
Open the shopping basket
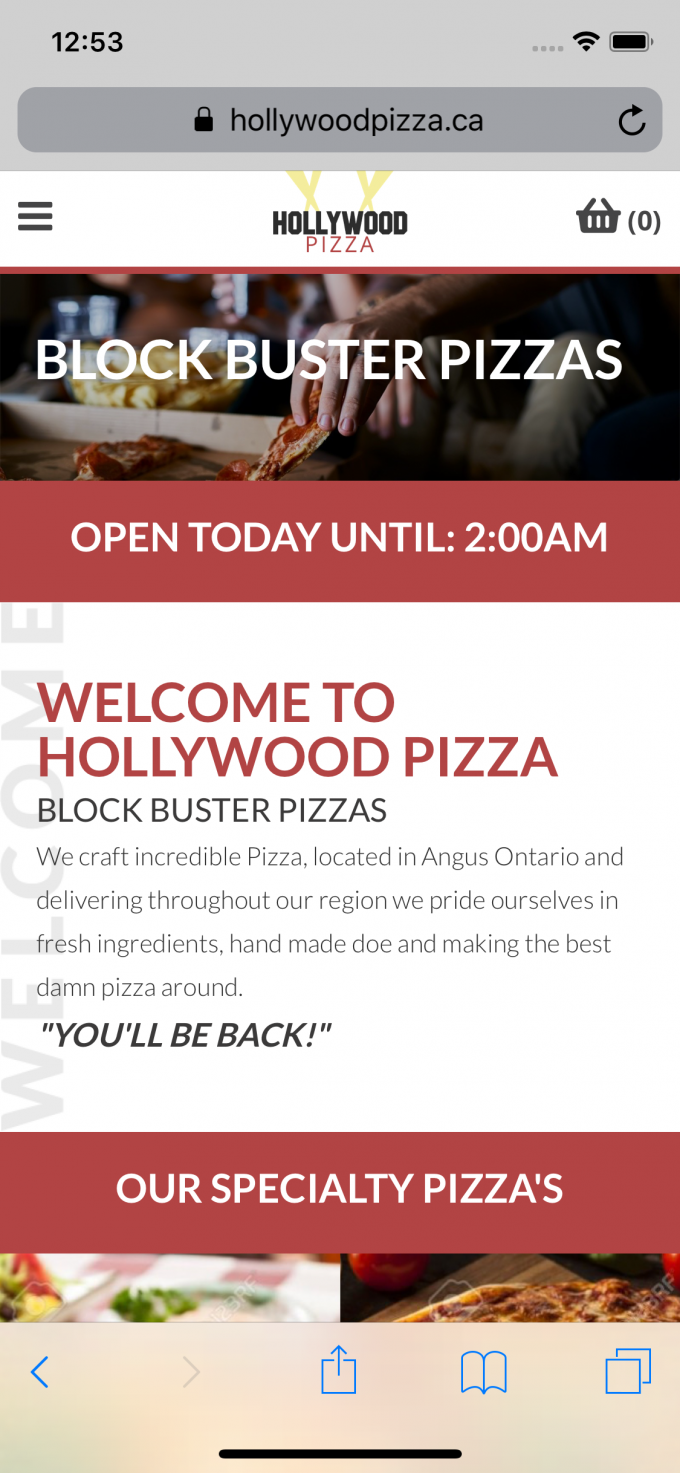pyautogui.click(x=618, y=218)
